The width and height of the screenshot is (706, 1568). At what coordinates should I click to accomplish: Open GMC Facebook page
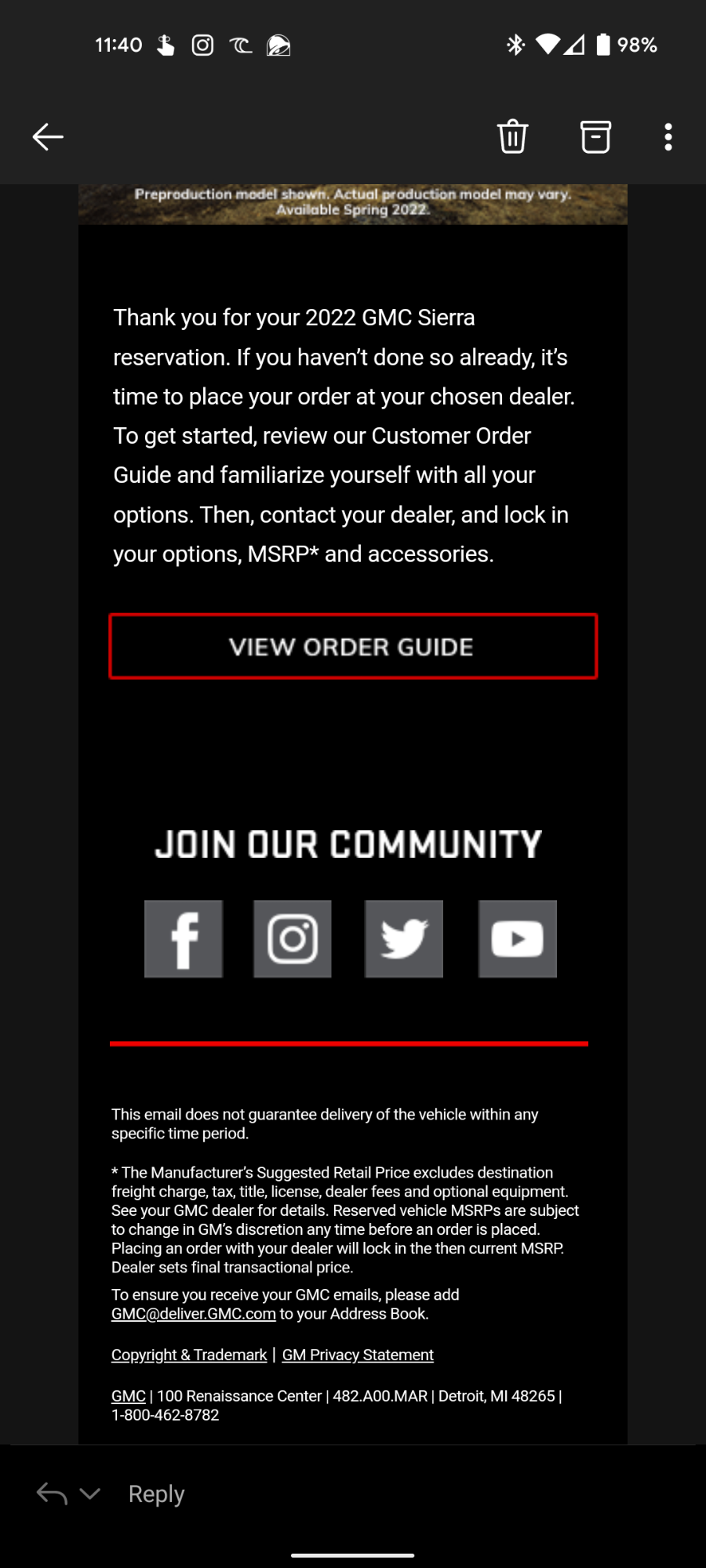point(184,938)
